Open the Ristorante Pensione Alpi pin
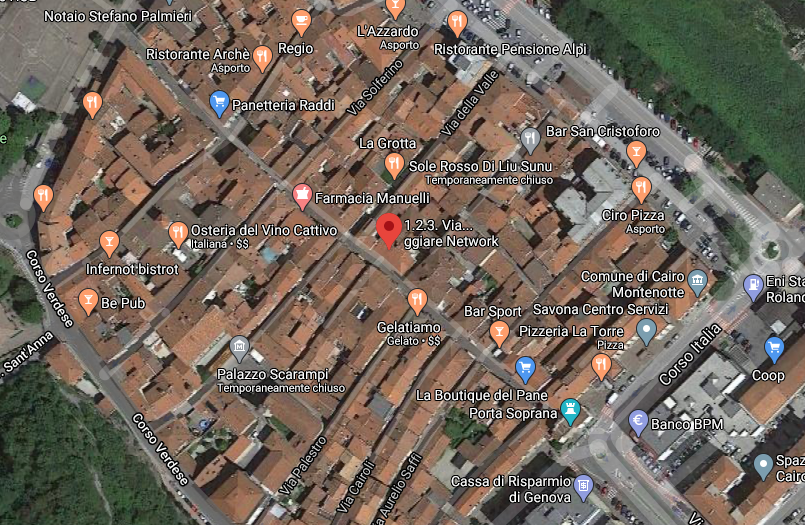The height and width of the screenshot is (525, 805). click(458, 22)
